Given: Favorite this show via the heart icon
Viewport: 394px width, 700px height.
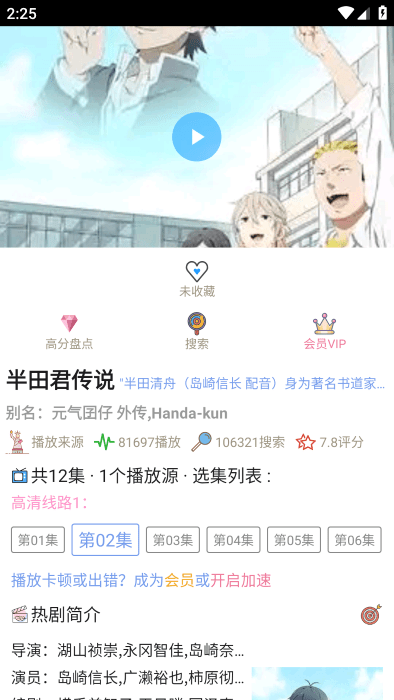Looking at the screenshot, I should click(197, 272).
